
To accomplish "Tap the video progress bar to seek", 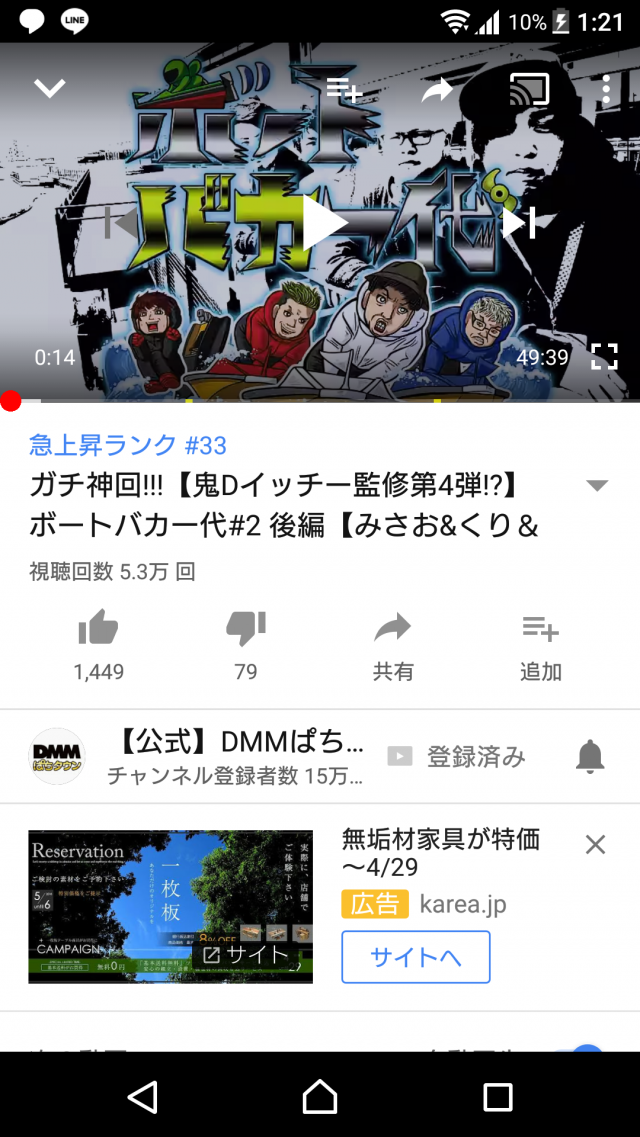I will pyautogui.click(x=320, y=400).
